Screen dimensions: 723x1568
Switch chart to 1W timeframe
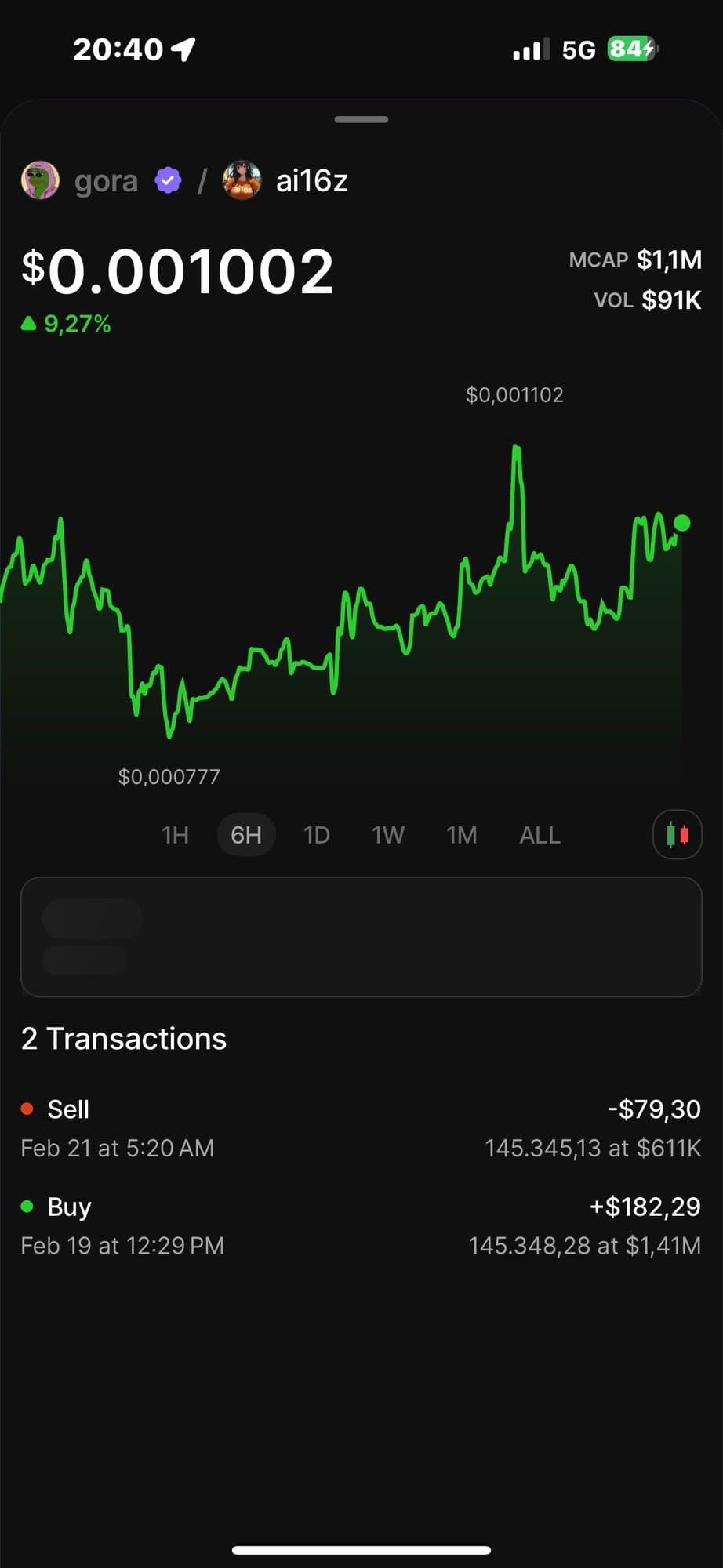point(388,835)
